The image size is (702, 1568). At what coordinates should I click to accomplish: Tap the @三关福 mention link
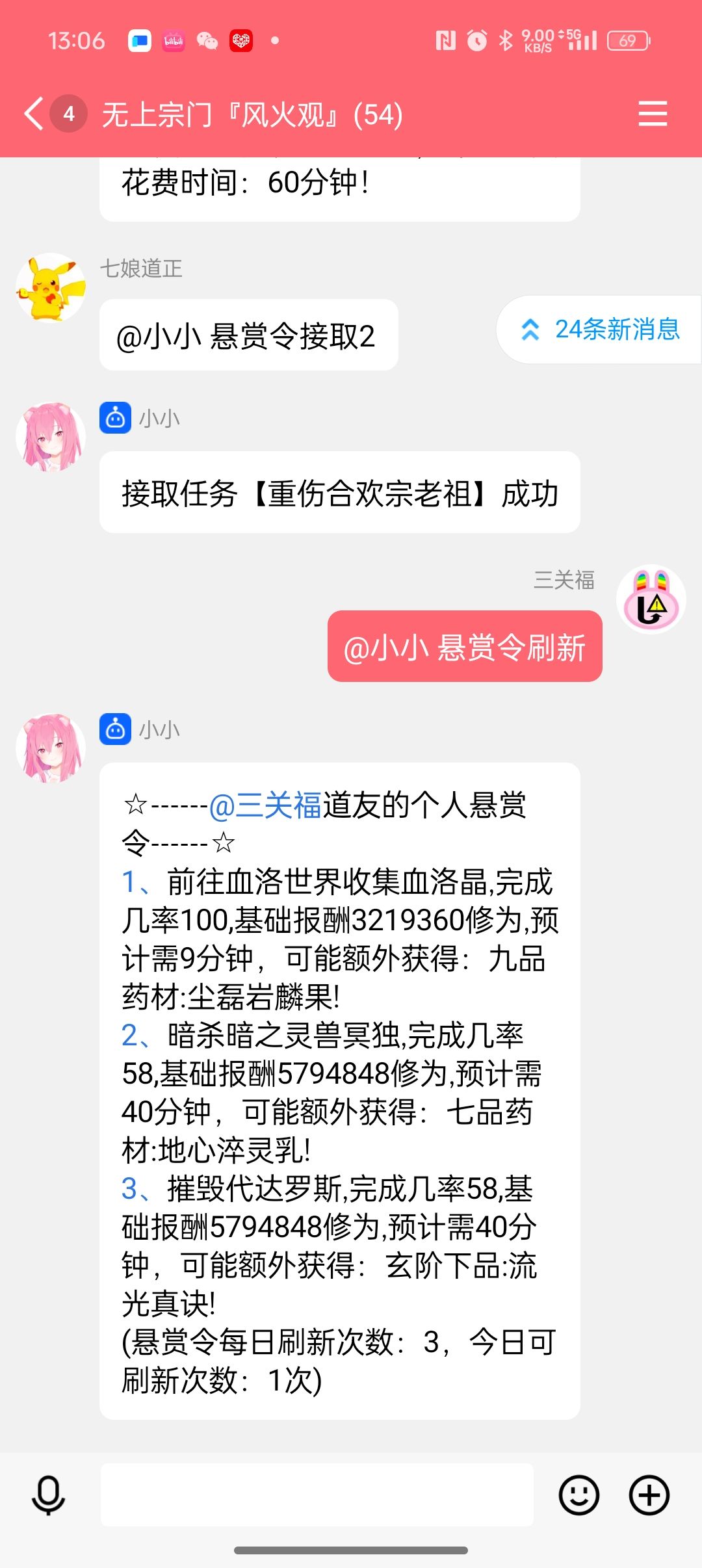pyautogui.click(x=265, y=805)
